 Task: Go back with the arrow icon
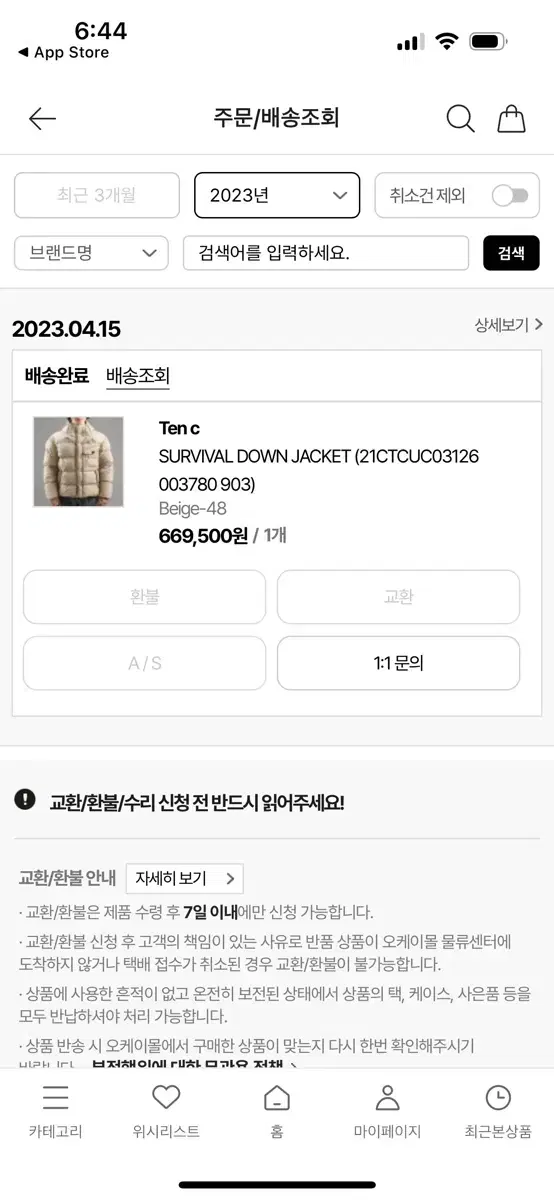pos(42,119)
